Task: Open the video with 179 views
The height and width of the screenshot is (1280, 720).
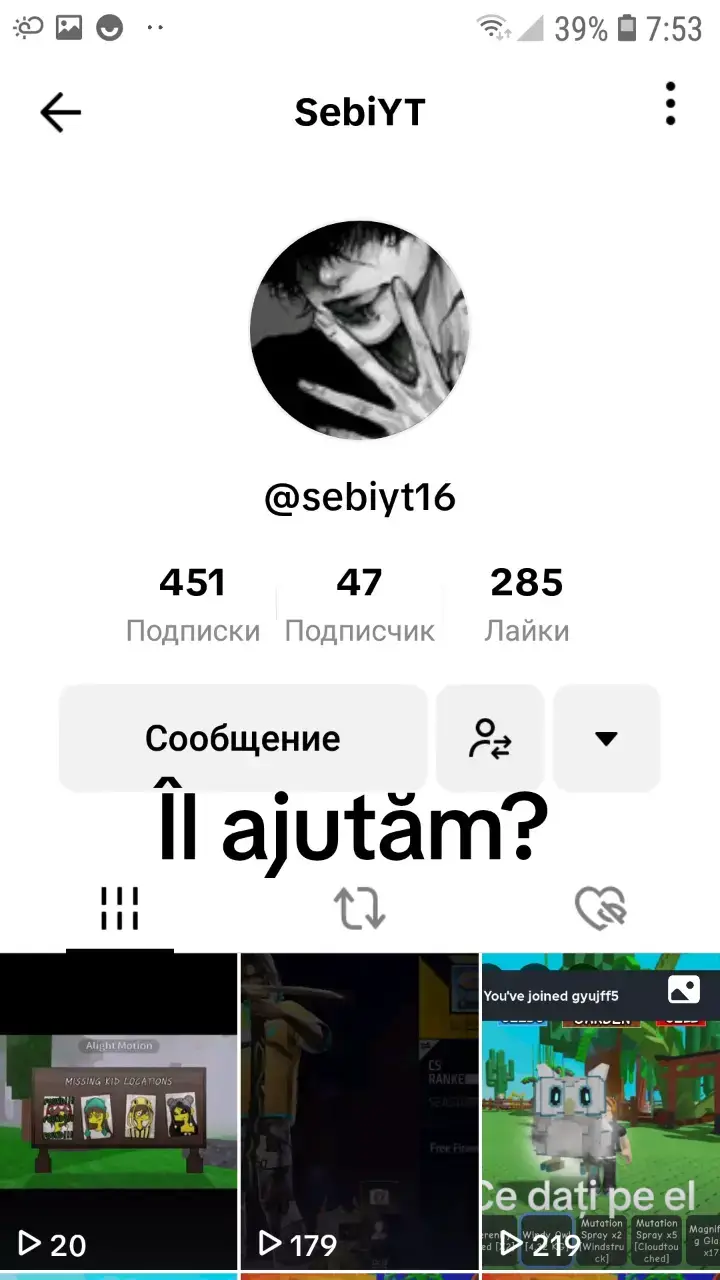Action: point(360,1111)
